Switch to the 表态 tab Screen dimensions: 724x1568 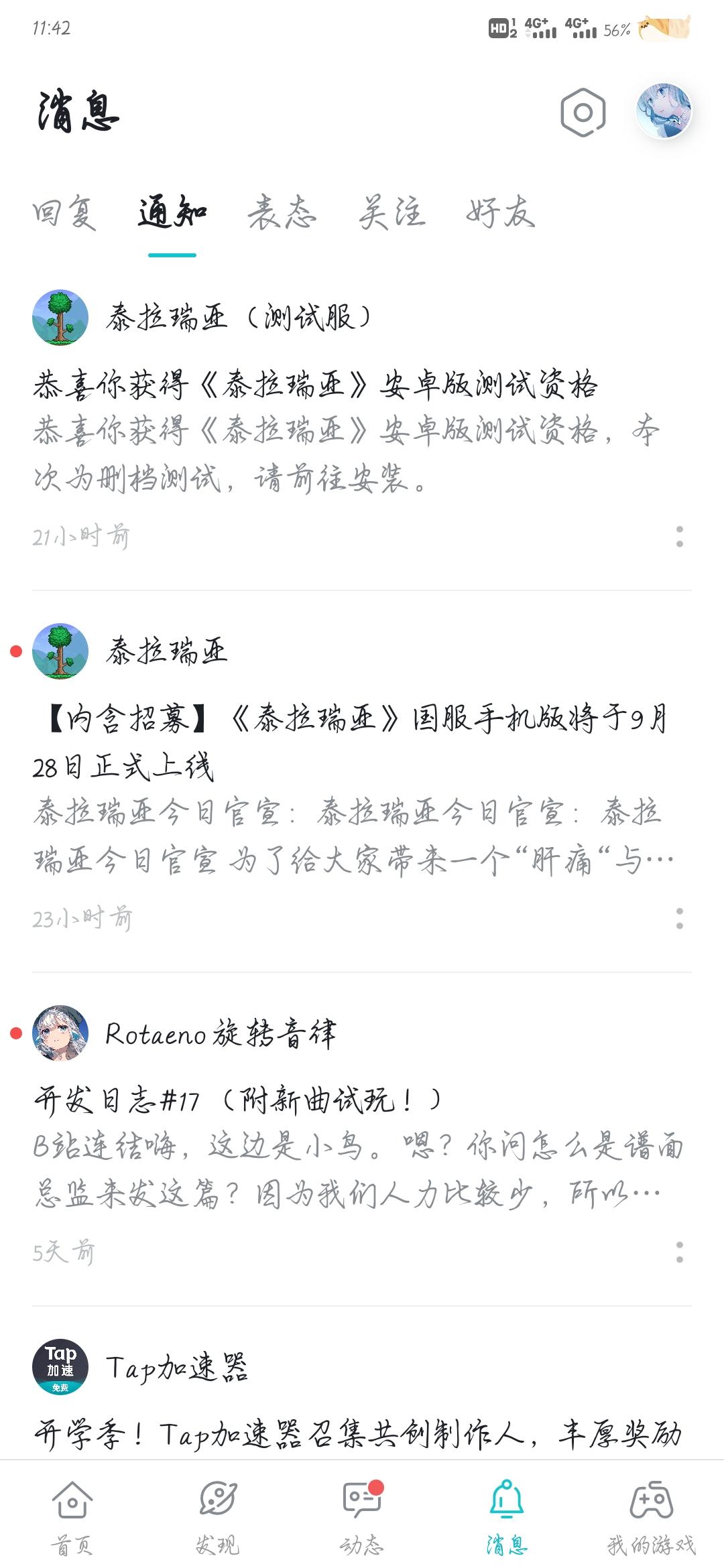282,213
